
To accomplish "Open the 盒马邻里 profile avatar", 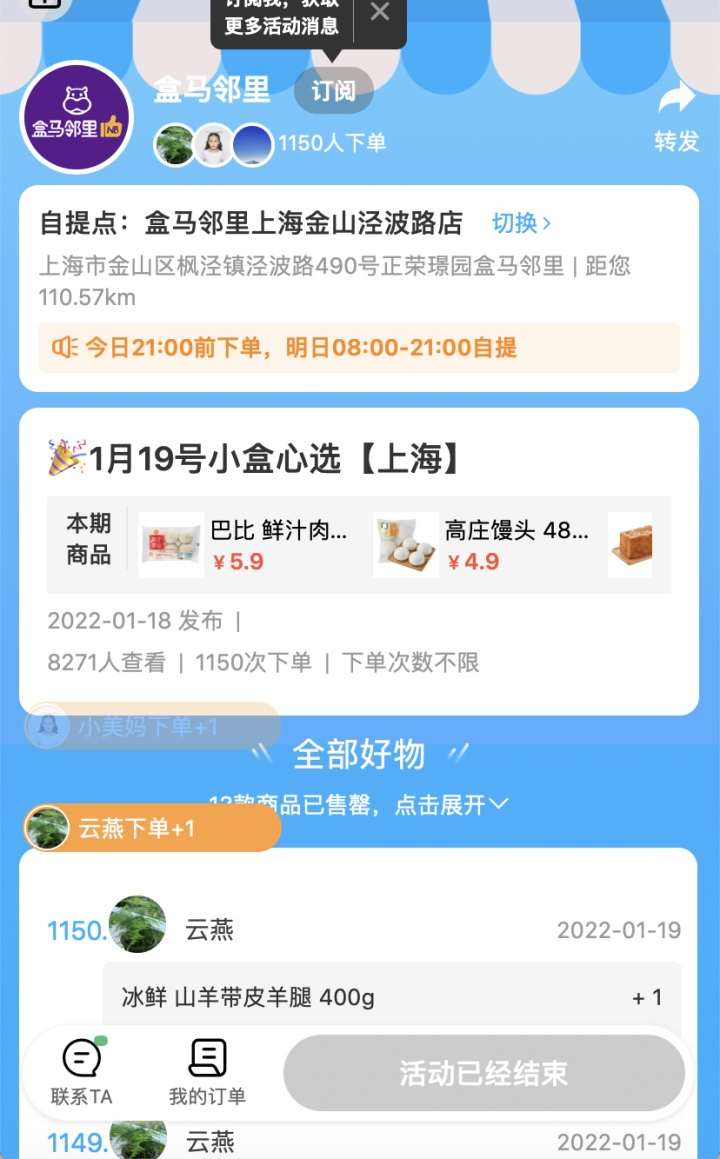I will point(77,118).
